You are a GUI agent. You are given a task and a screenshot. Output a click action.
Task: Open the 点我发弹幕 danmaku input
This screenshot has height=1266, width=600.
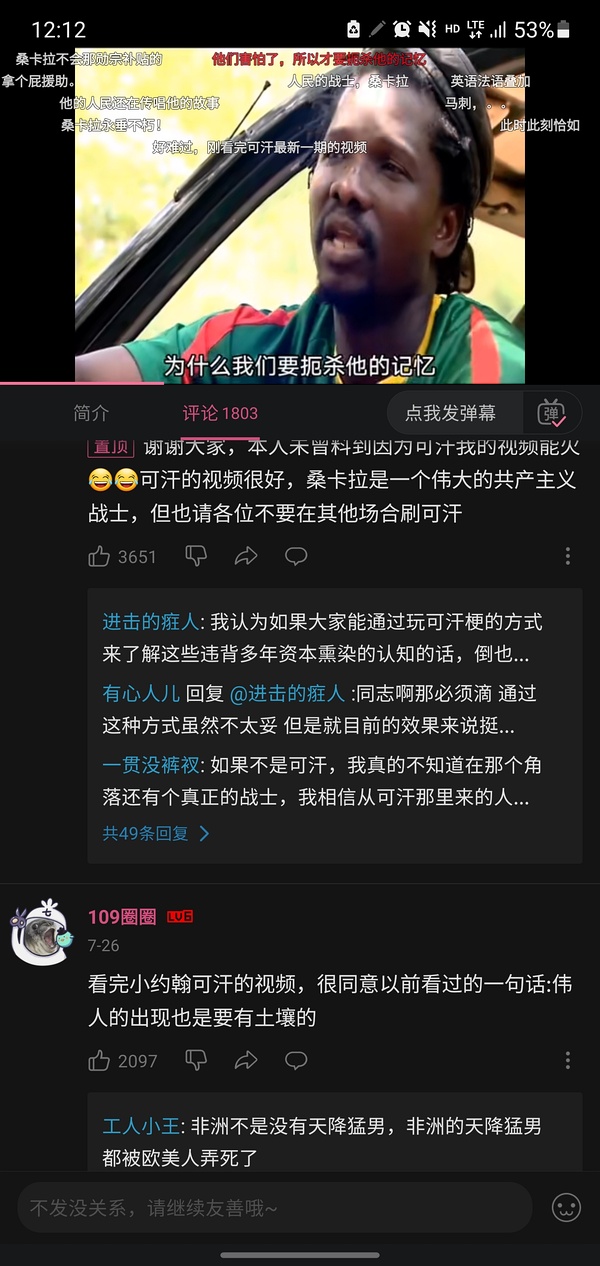point(450,413)
